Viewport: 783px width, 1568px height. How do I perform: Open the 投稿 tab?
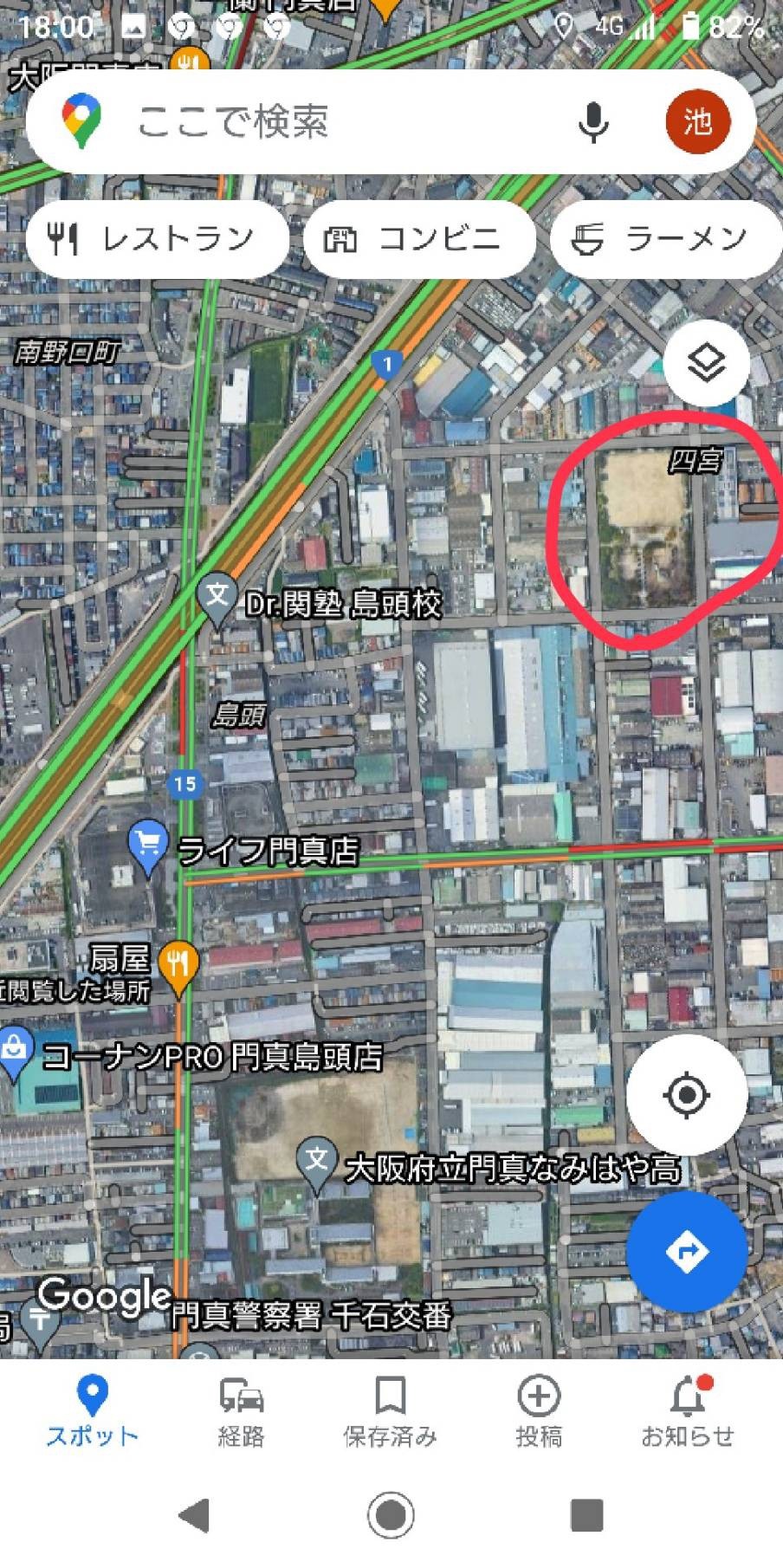coord(539,1412)
